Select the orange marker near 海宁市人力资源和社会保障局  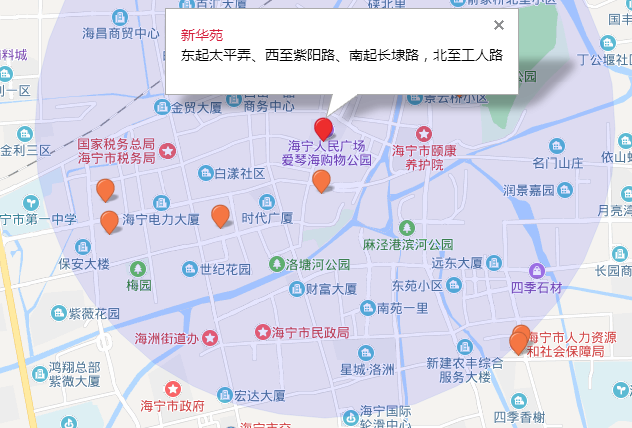pos(518,343)
